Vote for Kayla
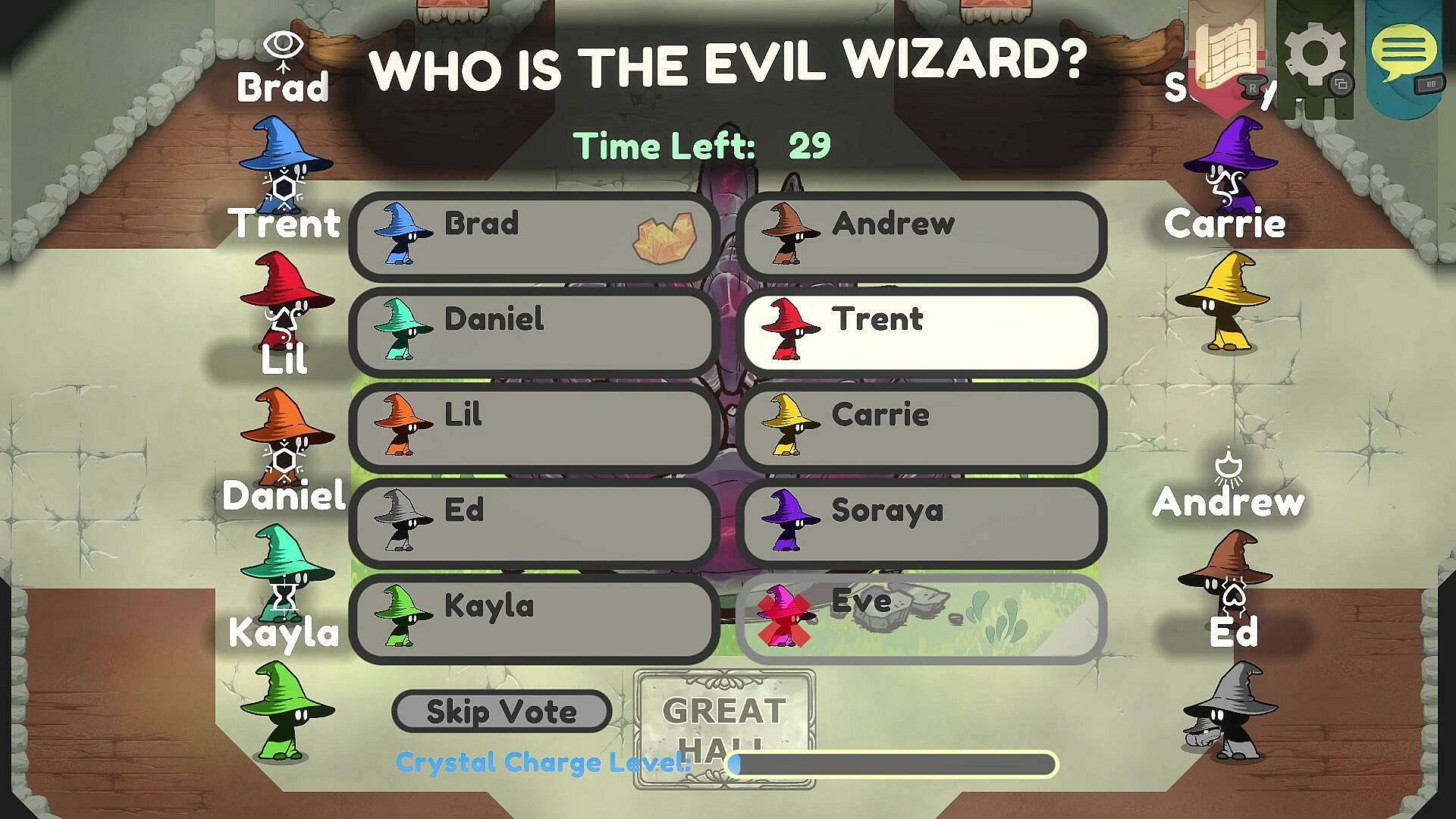The width and height of the screenshot is (1456, 819). click(534, 618)
